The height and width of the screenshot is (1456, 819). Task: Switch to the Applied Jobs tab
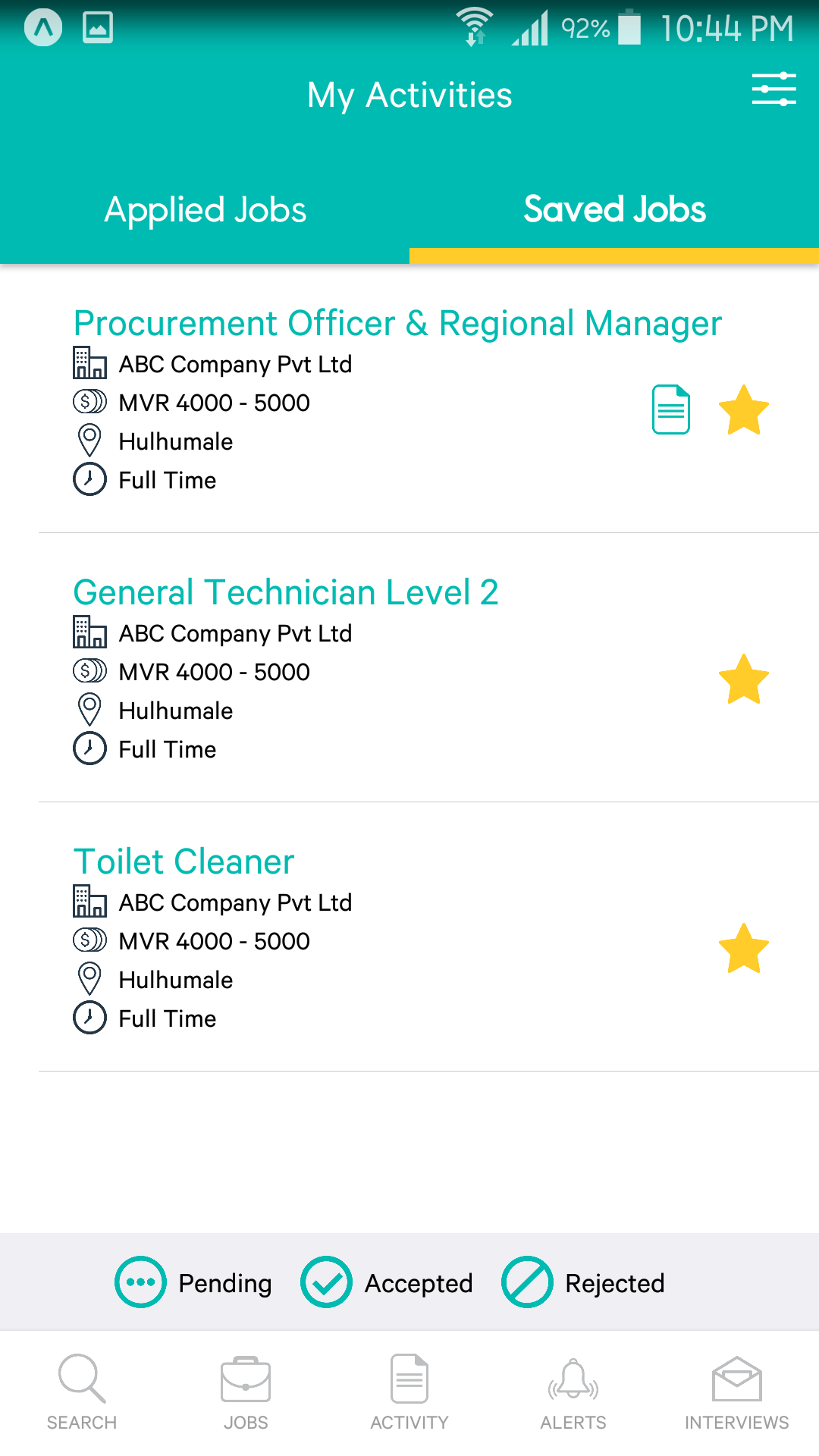pos(205,209)
